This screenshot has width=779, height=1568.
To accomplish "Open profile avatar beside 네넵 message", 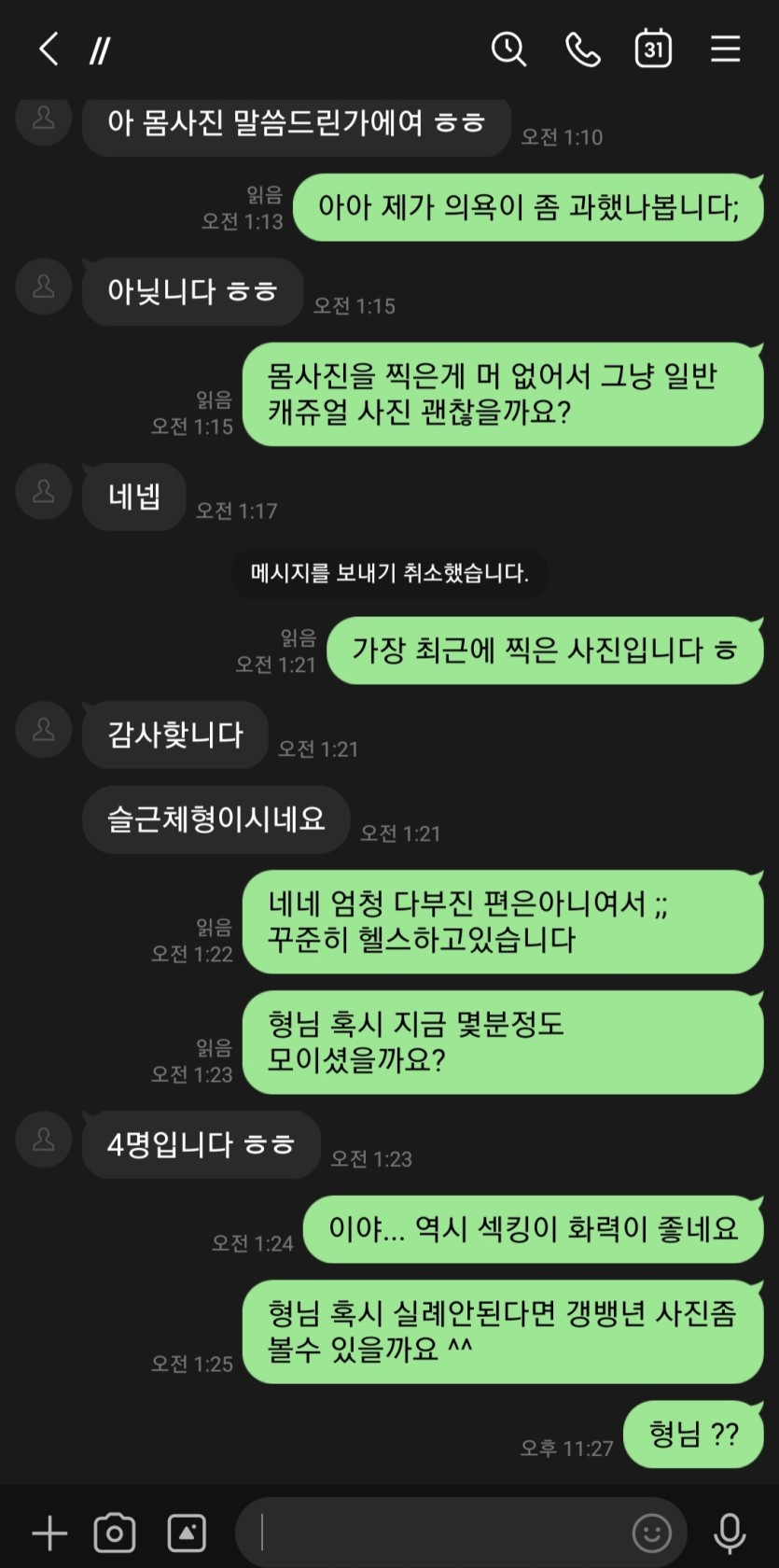I will point(44,491).
